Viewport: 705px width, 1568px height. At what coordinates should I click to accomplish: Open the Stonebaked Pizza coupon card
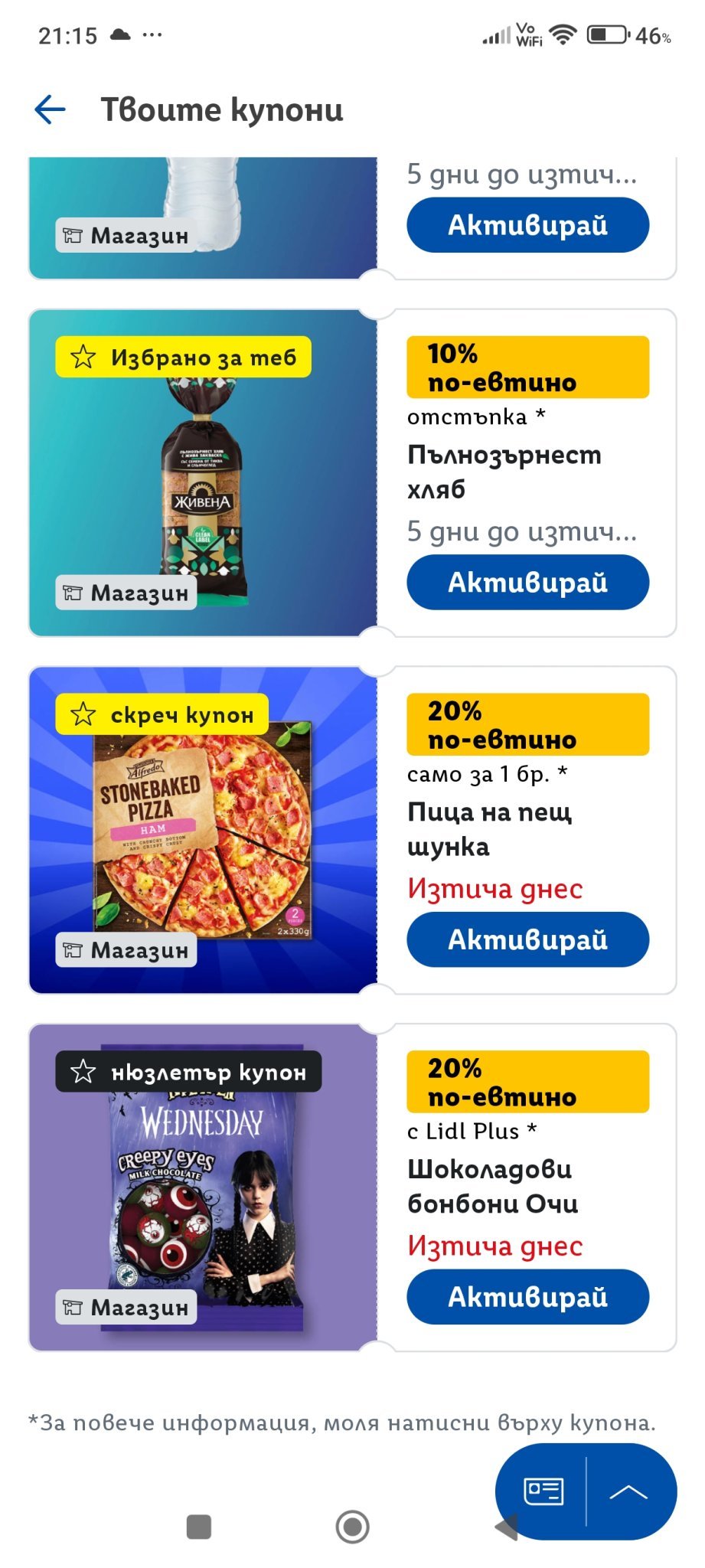click(203, 831)
